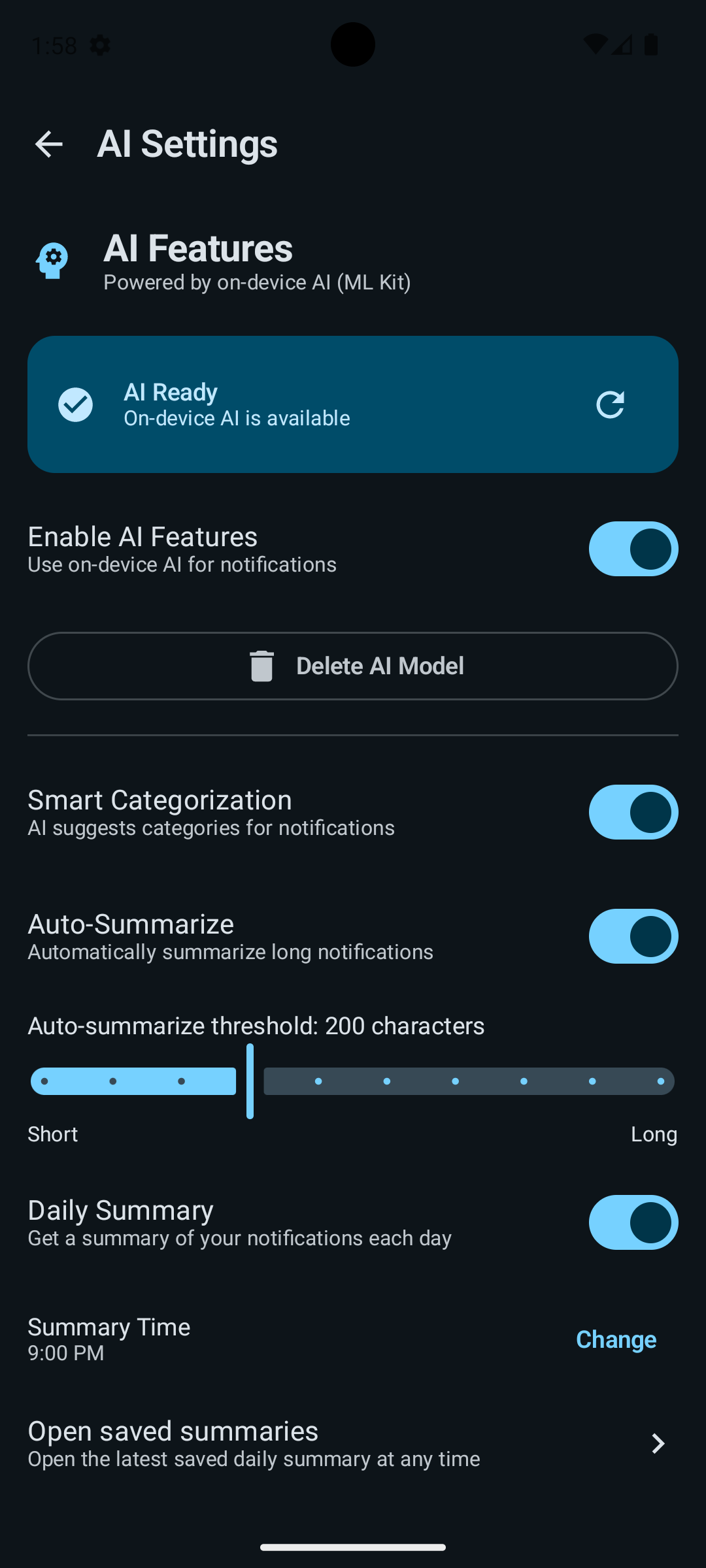Image resolution: width=706 pixels, height=1568 pixels.
Task: Click the battery icon in the status bar
Action: click(650, 44)
